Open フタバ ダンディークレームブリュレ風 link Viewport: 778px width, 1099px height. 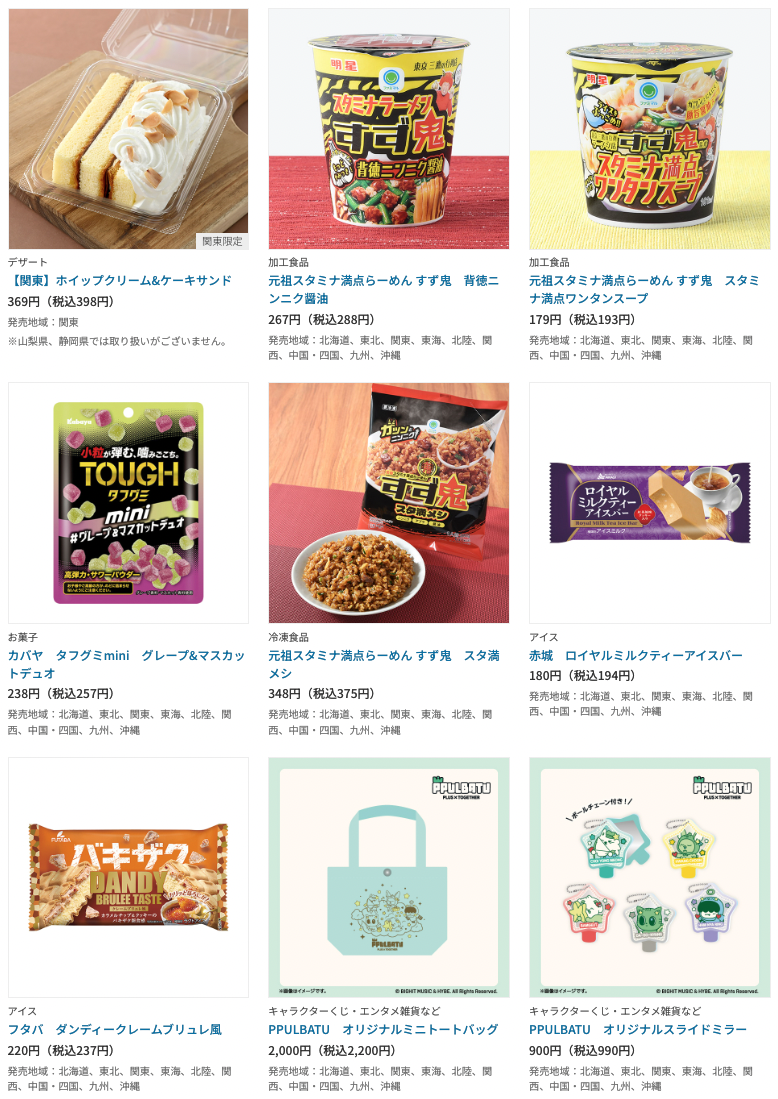coord(115,1030)
